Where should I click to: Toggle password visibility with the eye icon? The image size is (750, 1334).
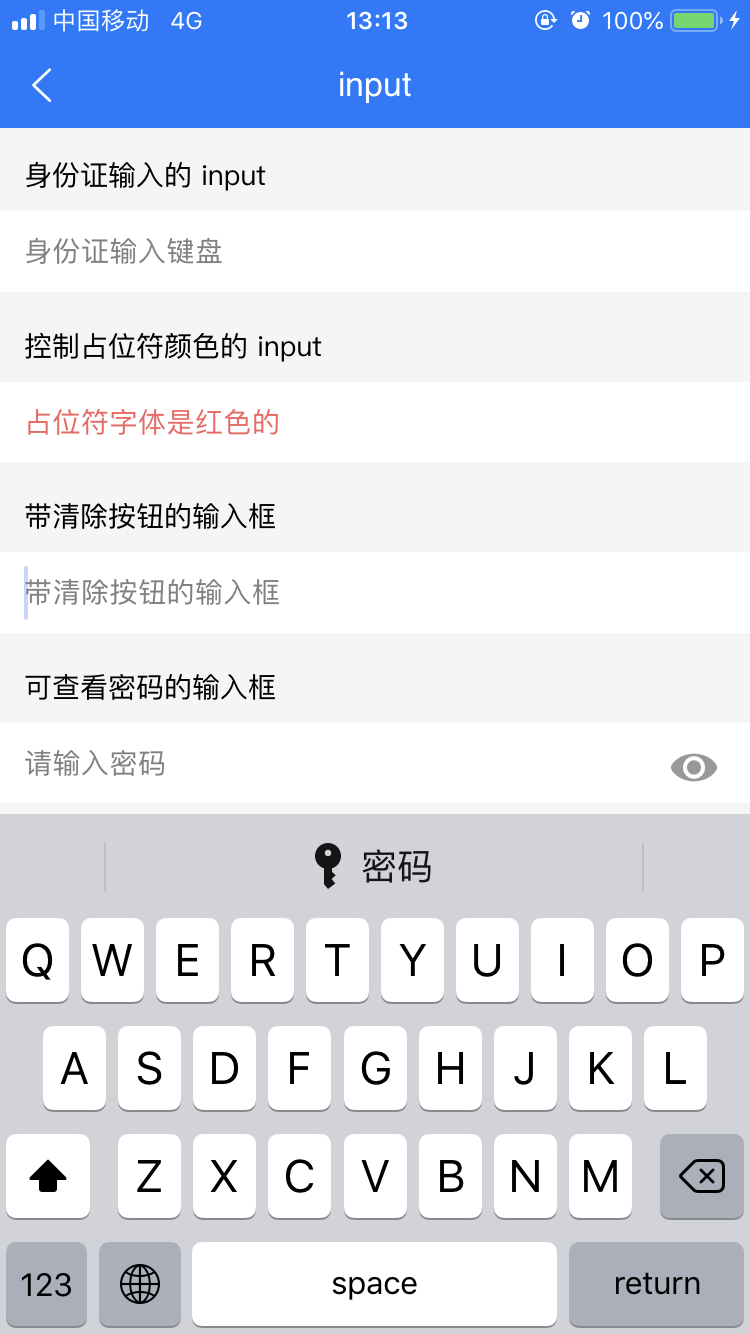694,767
